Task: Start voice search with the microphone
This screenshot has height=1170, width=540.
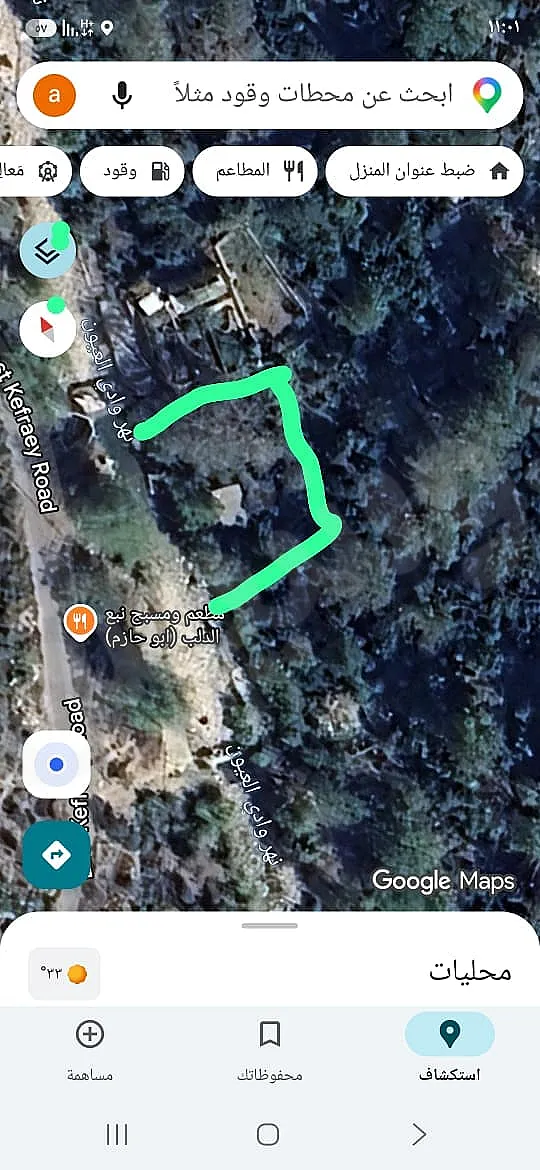Action: [122, 95]
